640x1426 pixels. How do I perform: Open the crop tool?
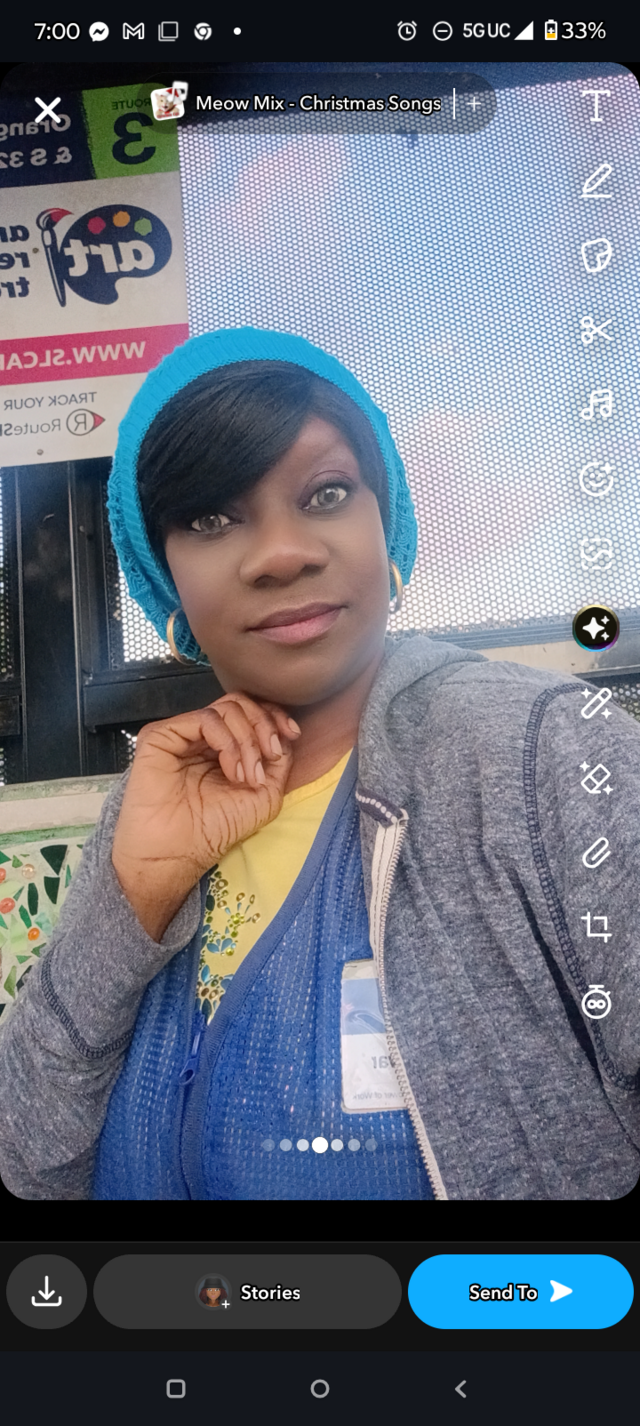pyautogui.click(x=597, y=926)
